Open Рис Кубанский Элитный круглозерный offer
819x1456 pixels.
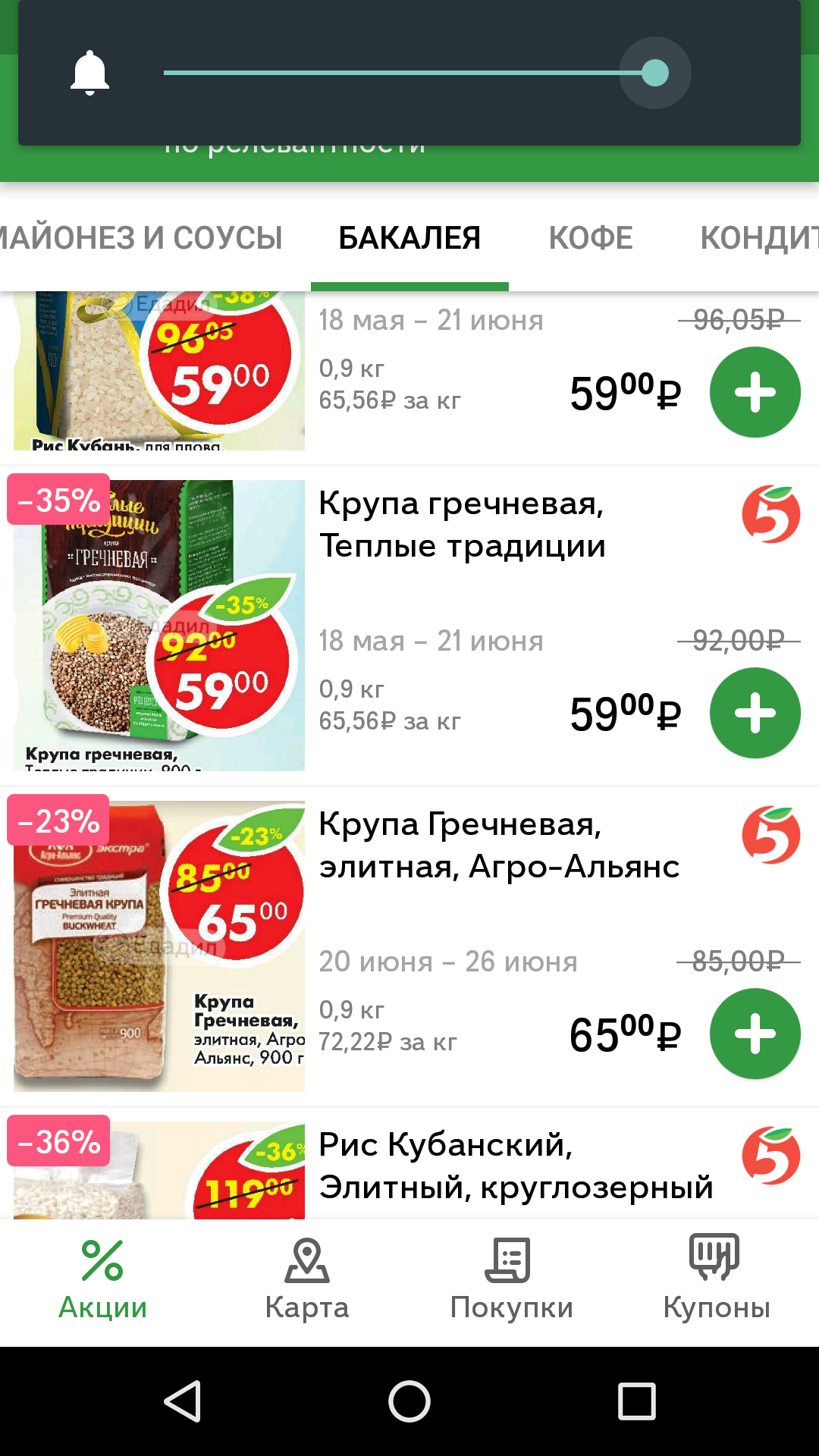pos(516,1166)
